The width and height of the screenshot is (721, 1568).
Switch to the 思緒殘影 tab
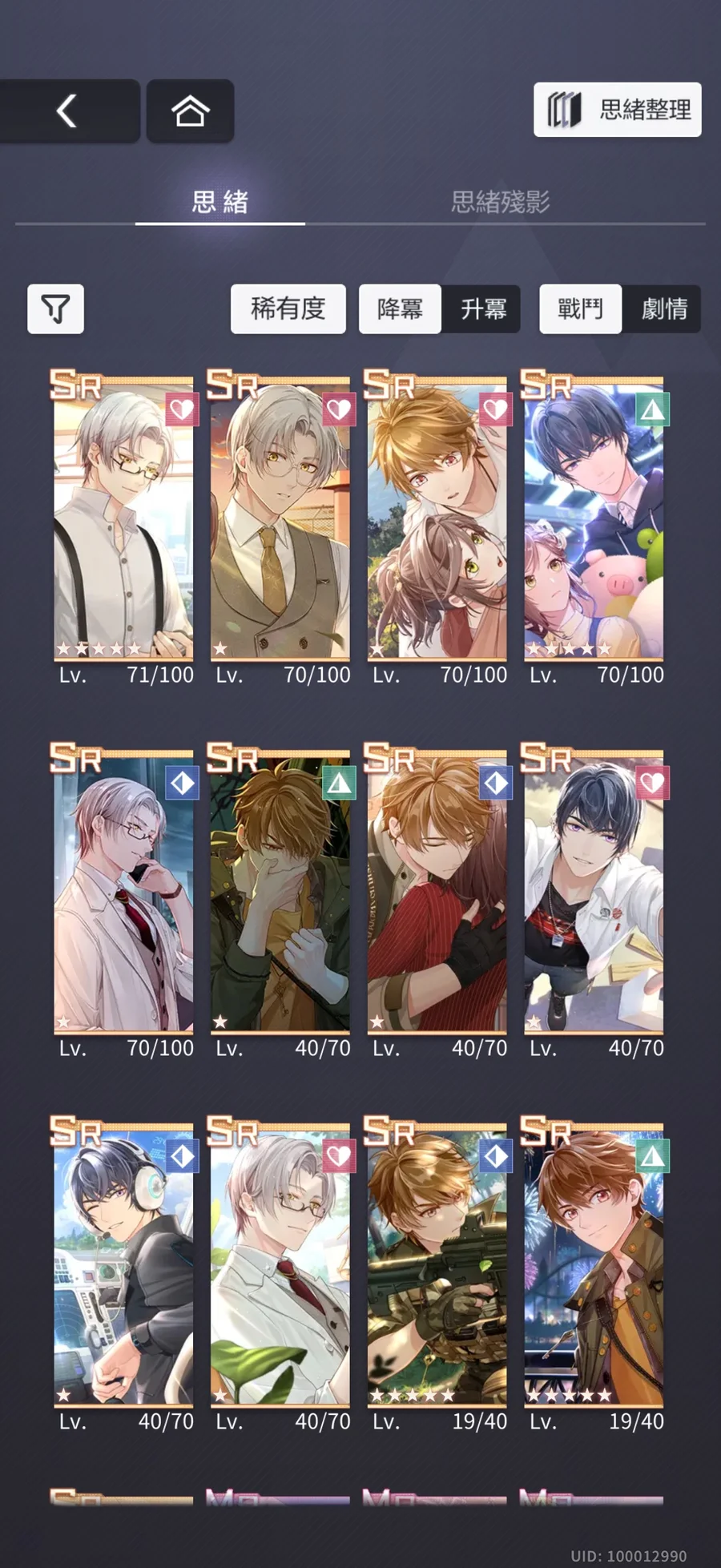click(500, 202)
